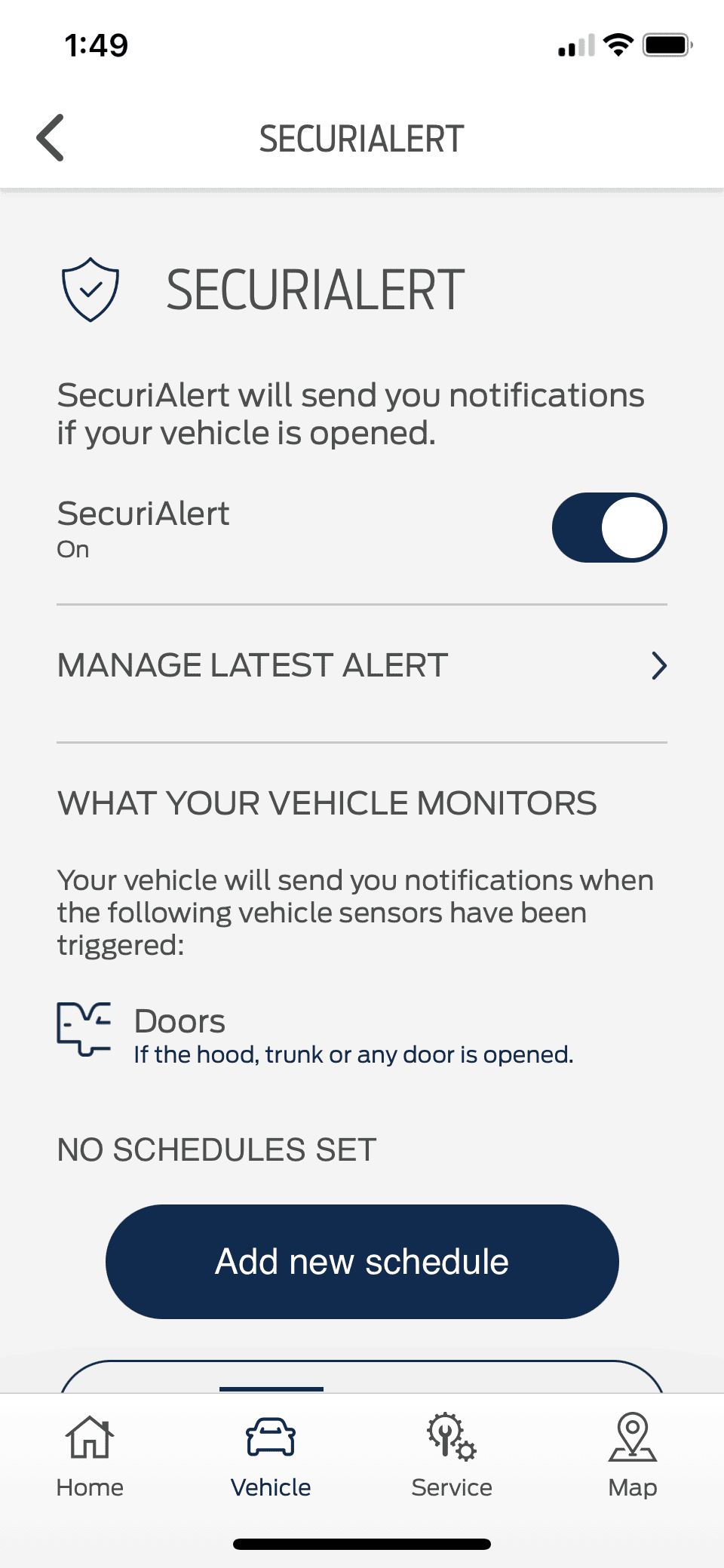
Task: Select the Vehicle icon in bottom navigation
Action: pos(270,1437)
